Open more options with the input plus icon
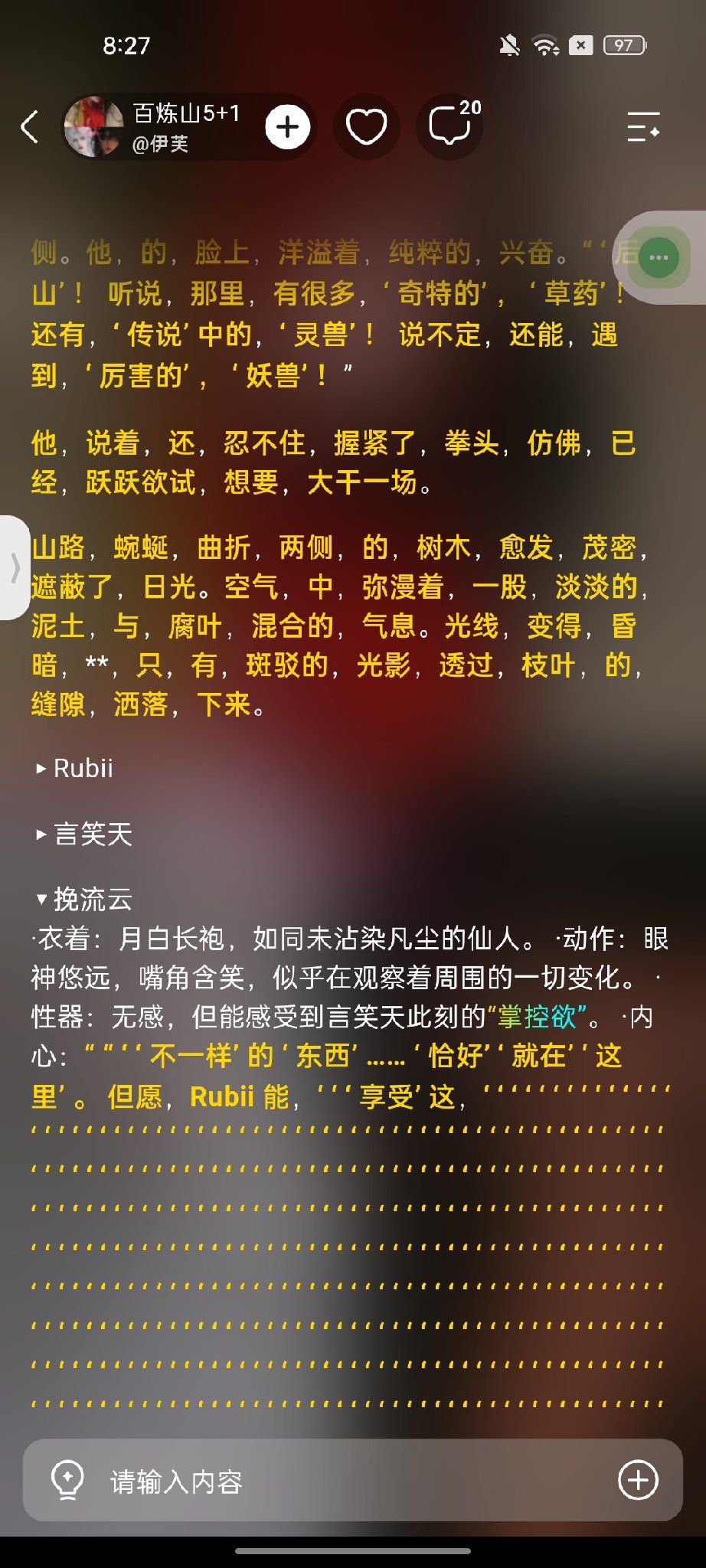This screenshot has width=706, height=1568. click(x=638, y=1480)
